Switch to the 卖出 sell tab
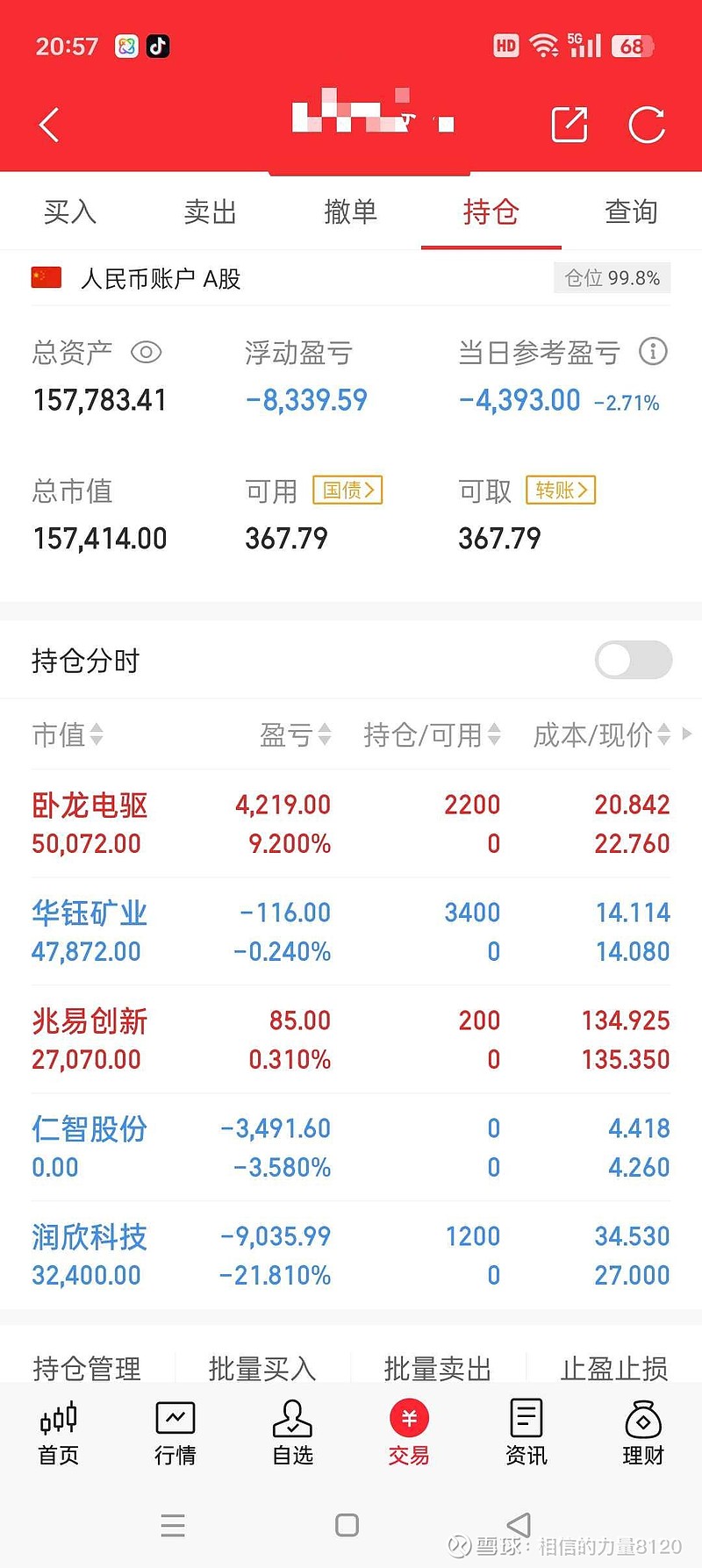The height and width of the screenshot is (1568, 702). click(210, 211)
